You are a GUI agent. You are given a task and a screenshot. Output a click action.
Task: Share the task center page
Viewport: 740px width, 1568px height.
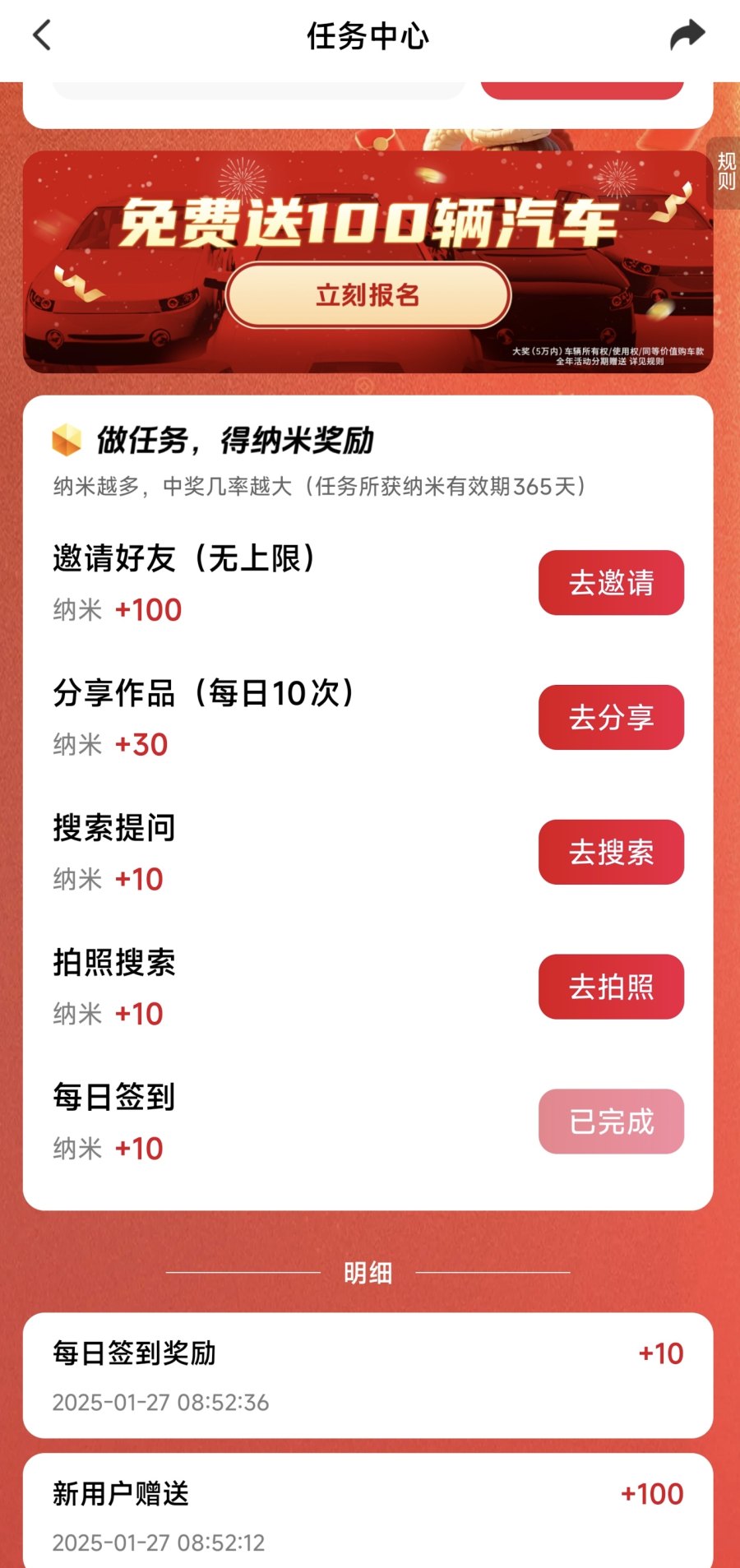[x=687, y=35]
